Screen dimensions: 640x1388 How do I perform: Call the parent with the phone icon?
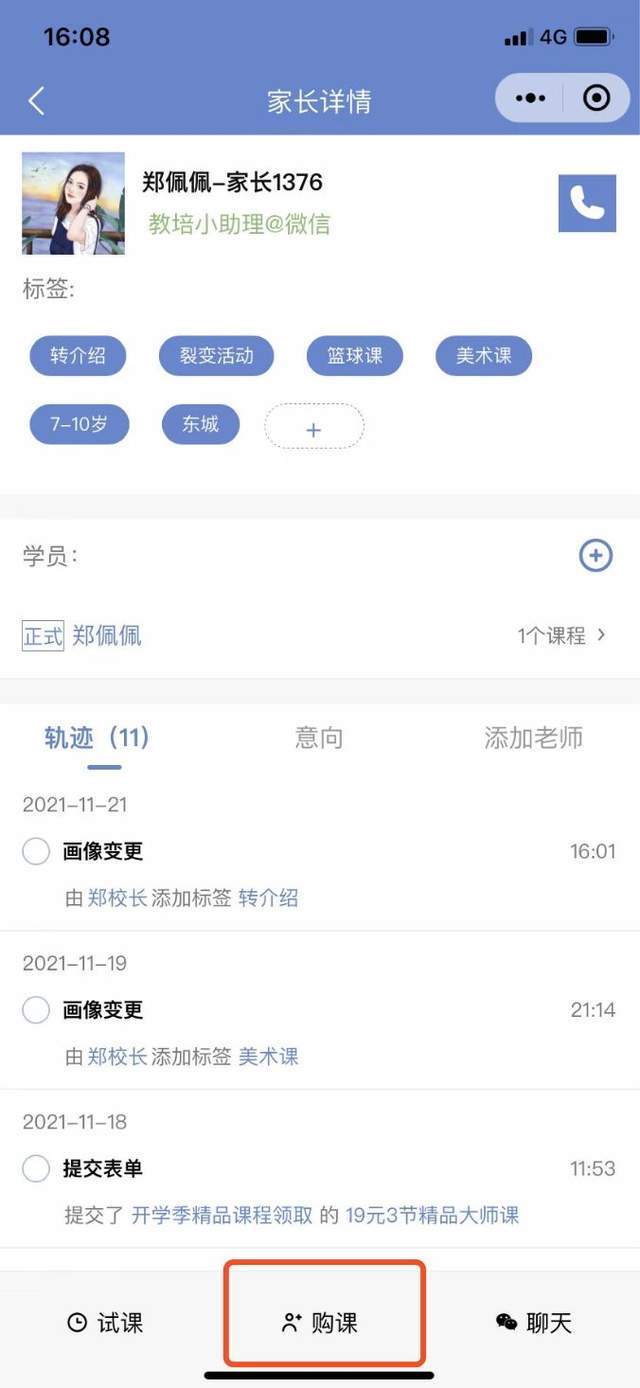click(587, 203)
